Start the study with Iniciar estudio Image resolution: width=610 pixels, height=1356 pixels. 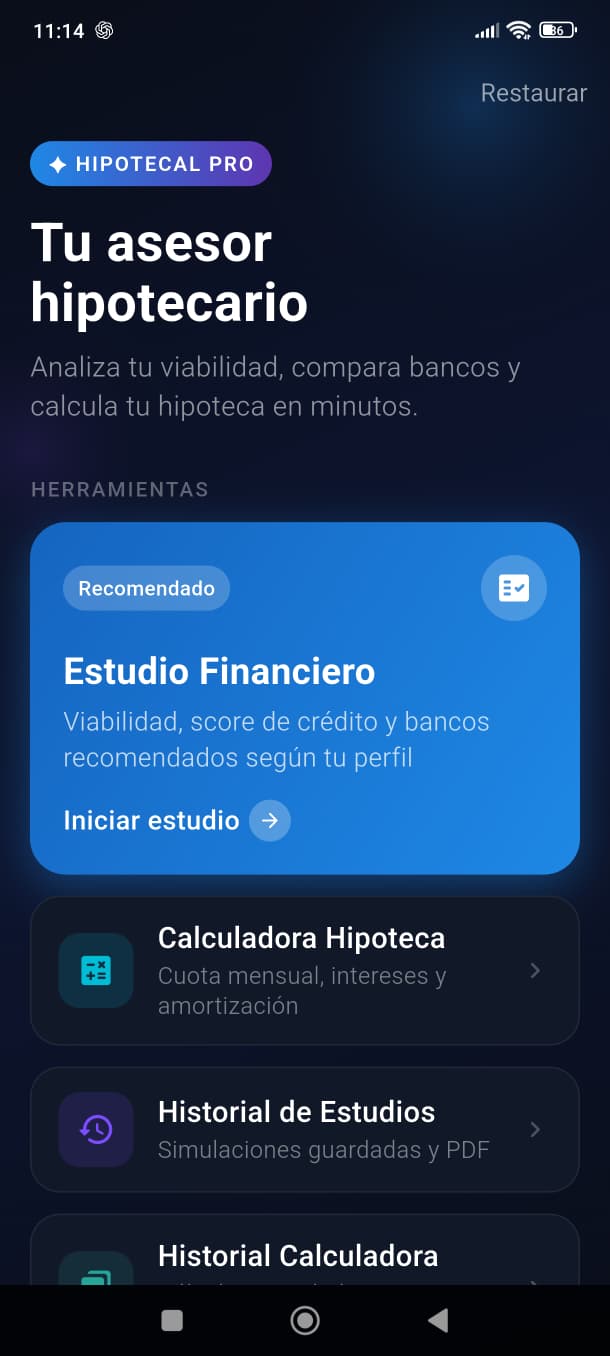[x=176, y=821]
